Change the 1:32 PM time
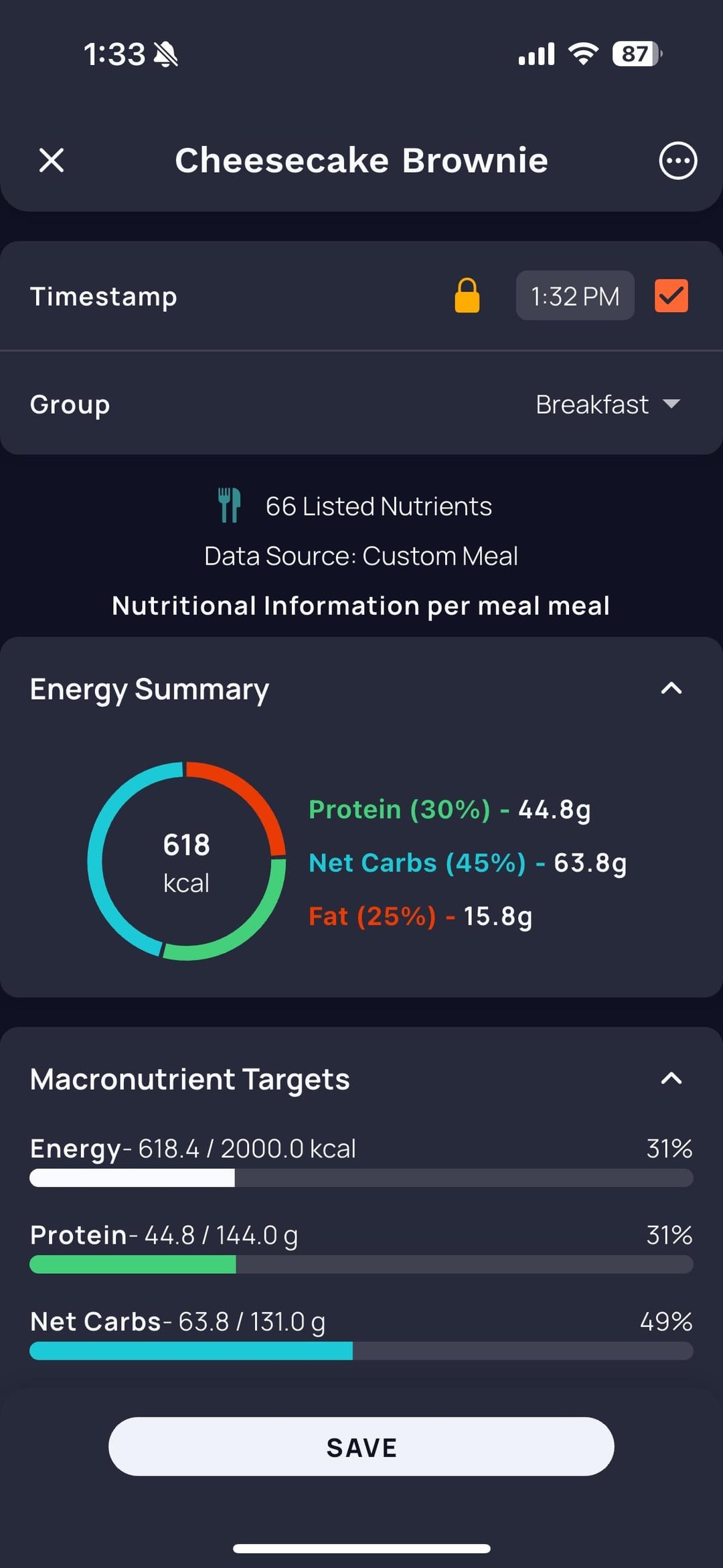The height and width of the screenshot is (1568, 723). [575, 295]
